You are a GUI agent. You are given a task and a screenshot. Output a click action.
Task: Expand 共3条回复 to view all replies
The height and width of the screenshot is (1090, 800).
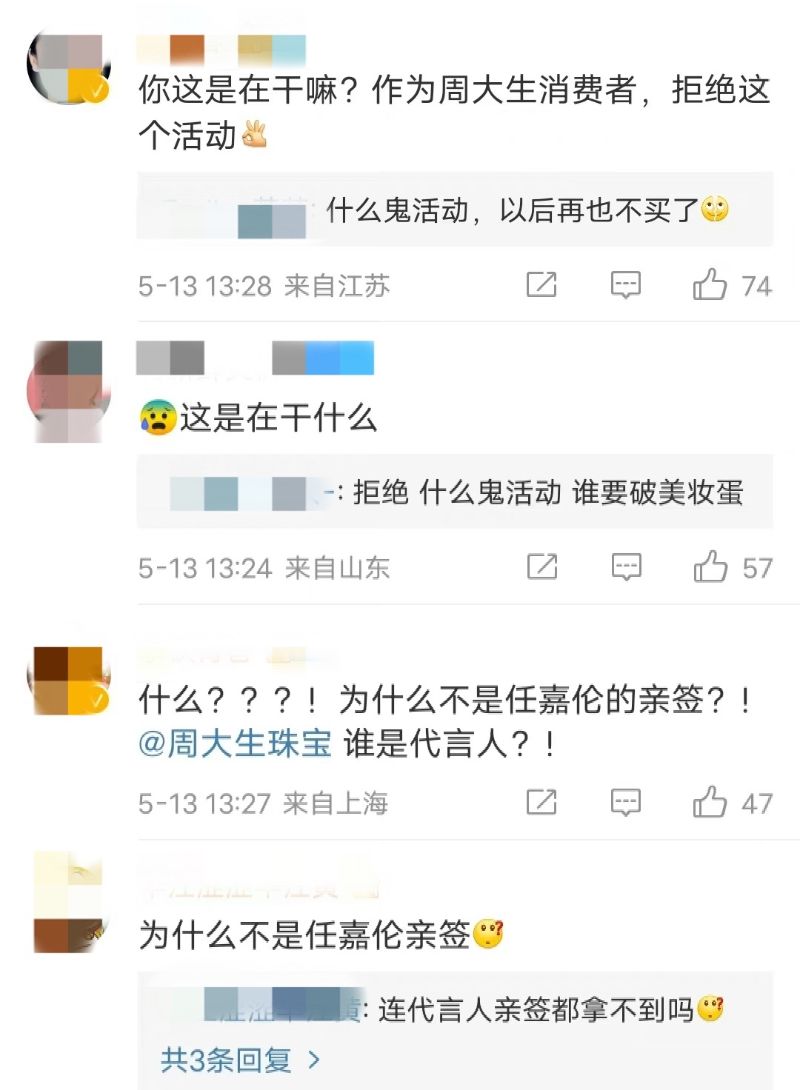240,1058
